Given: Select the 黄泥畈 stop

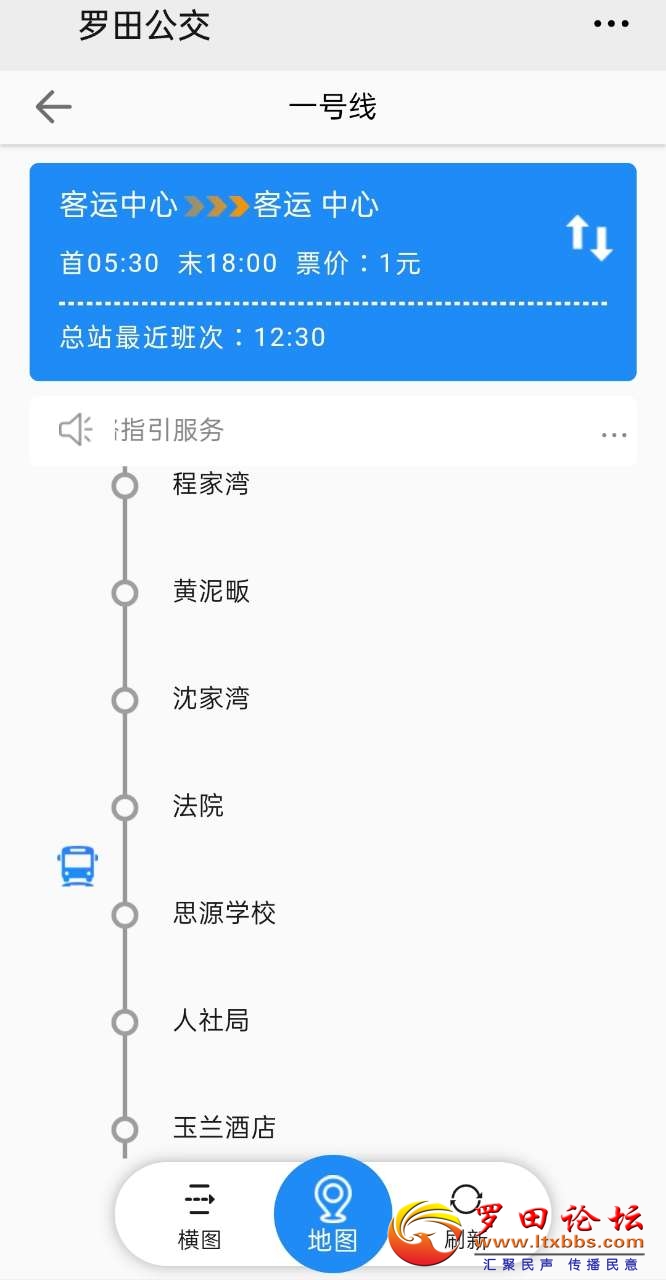Looking at the screenshot, I should point(211,592).
